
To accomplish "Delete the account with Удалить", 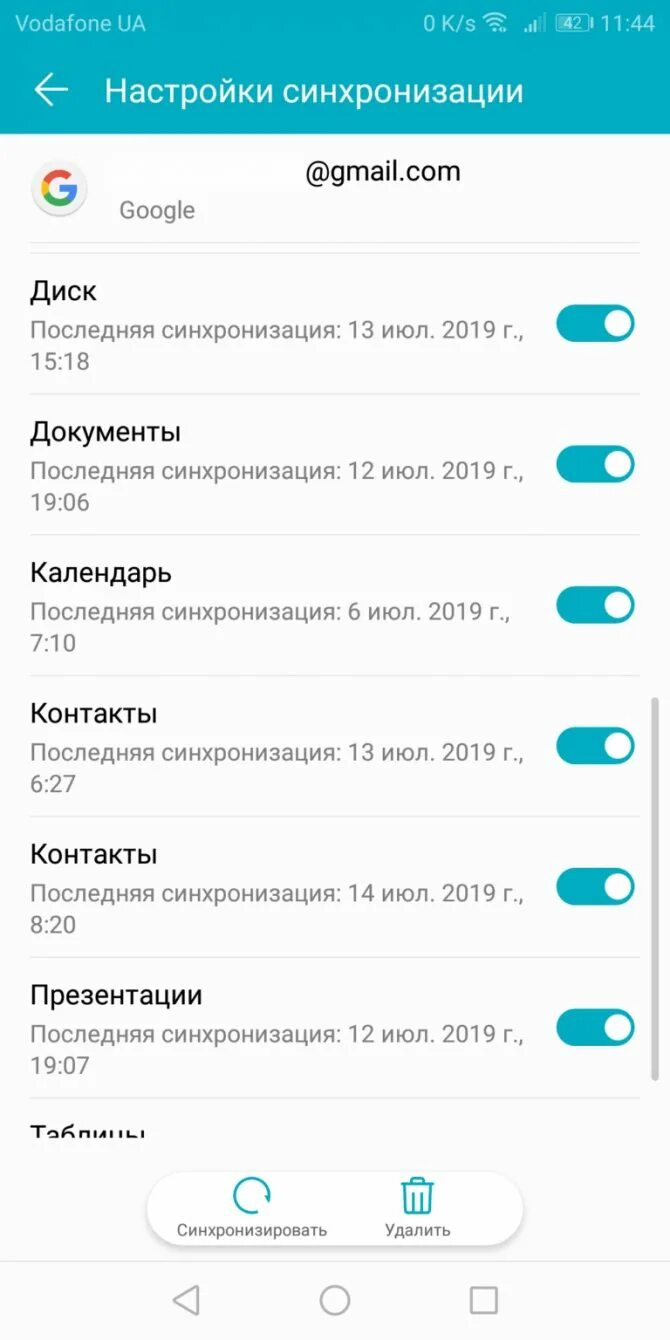I will click(x=417, y=1208).
